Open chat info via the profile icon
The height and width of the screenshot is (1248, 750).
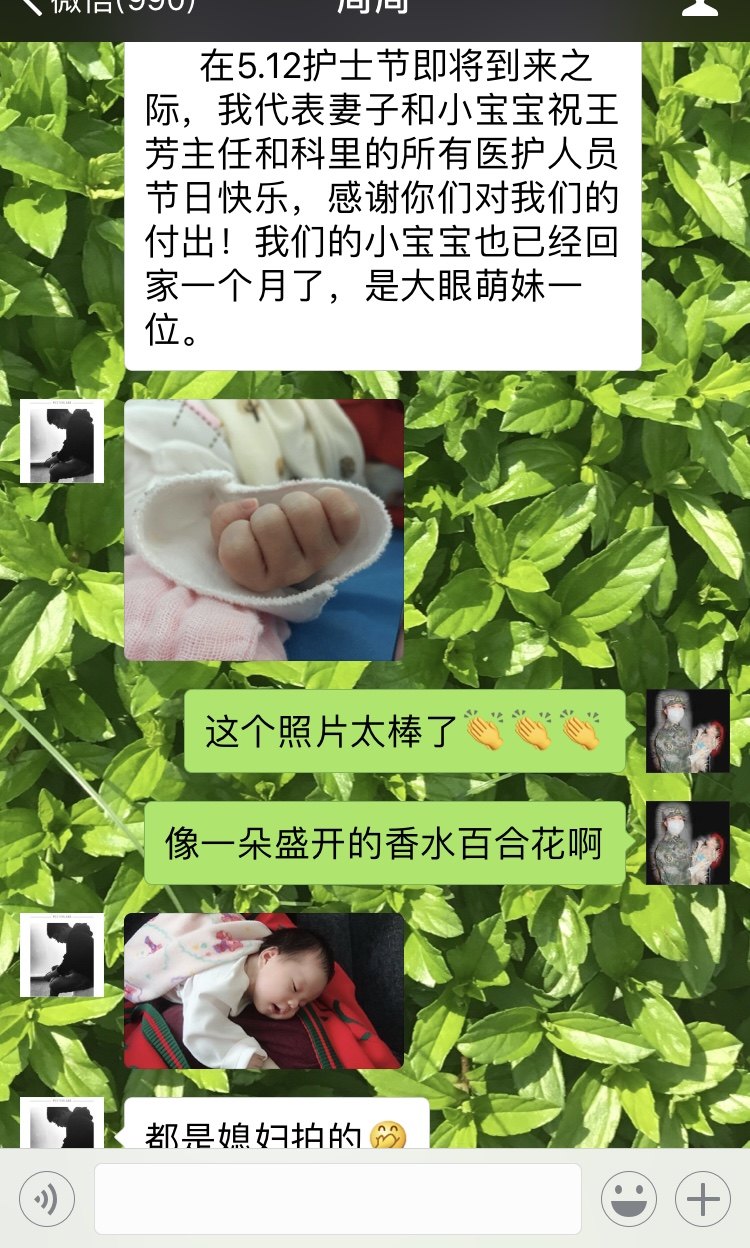point(699,8)
